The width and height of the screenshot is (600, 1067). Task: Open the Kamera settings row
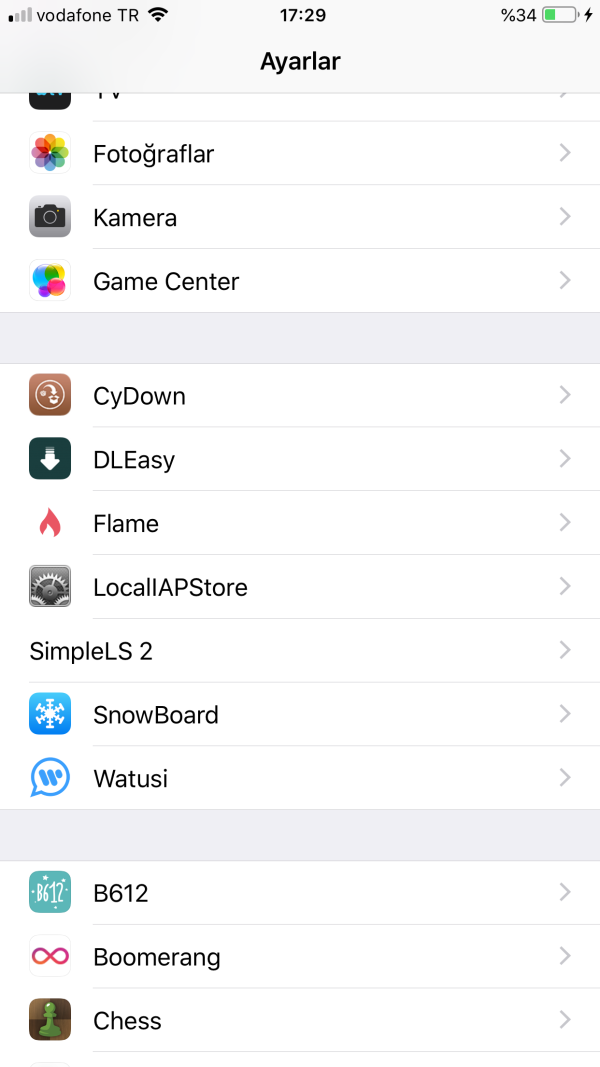(x=300, y=218)
